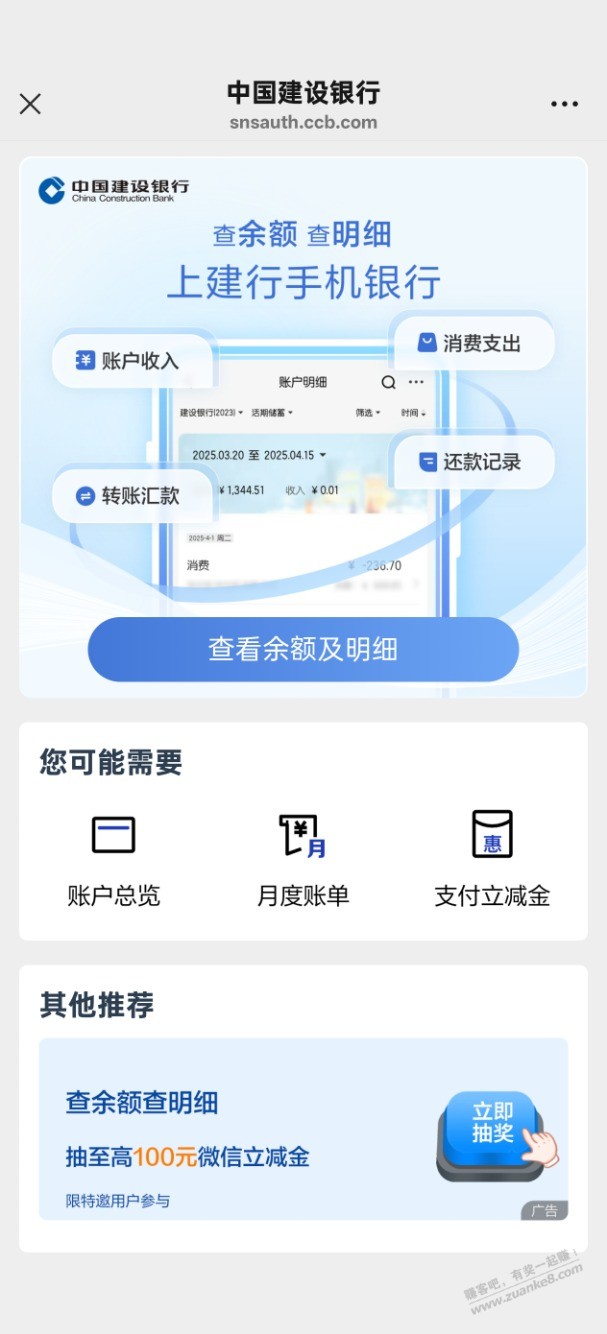Open the three-dot overflow menu
The image size is (607, 1334).
[x=564, y=104]
